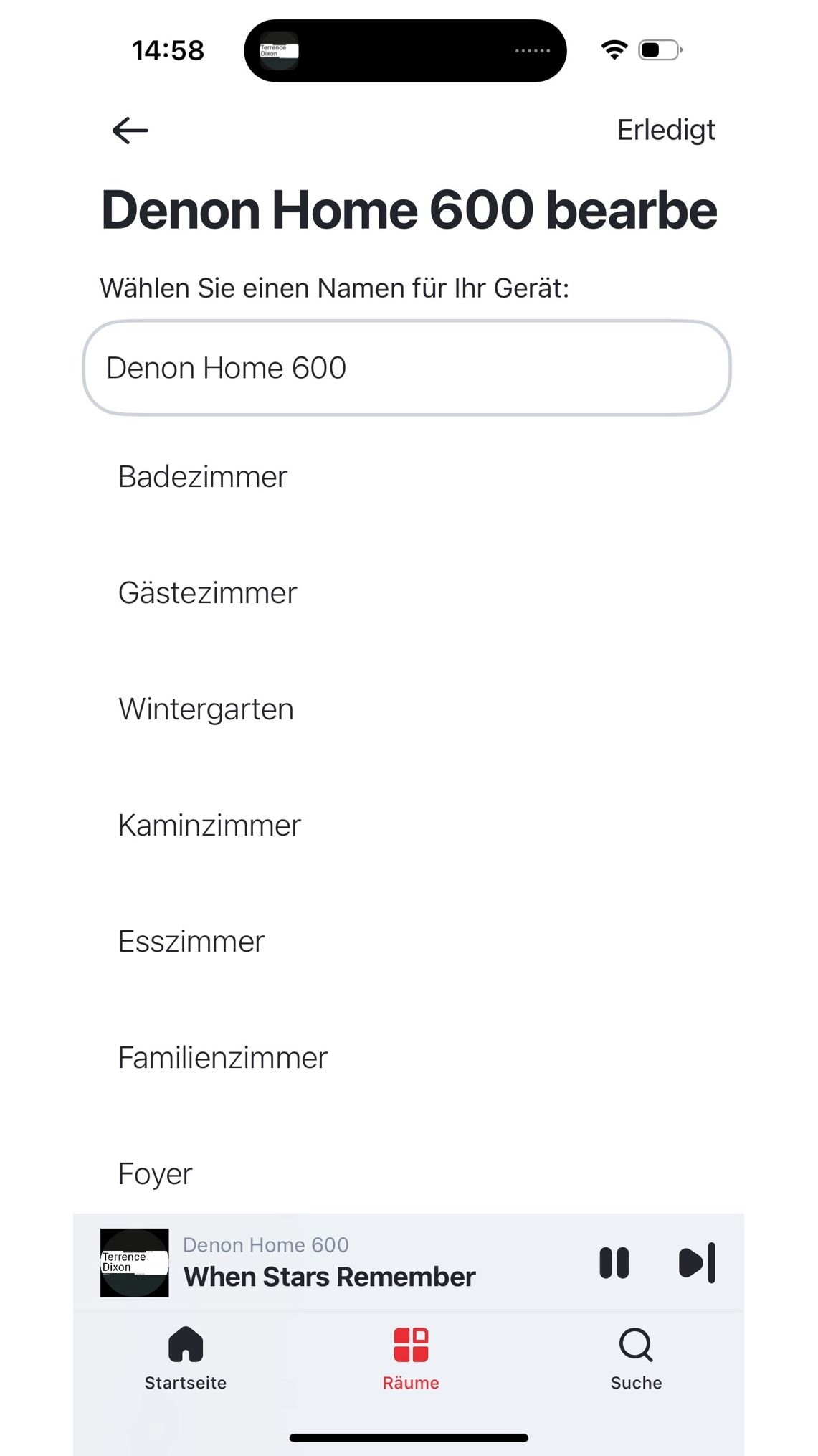Open the Räume rooms tab
818x1456 pixels.
(410, 1356)
